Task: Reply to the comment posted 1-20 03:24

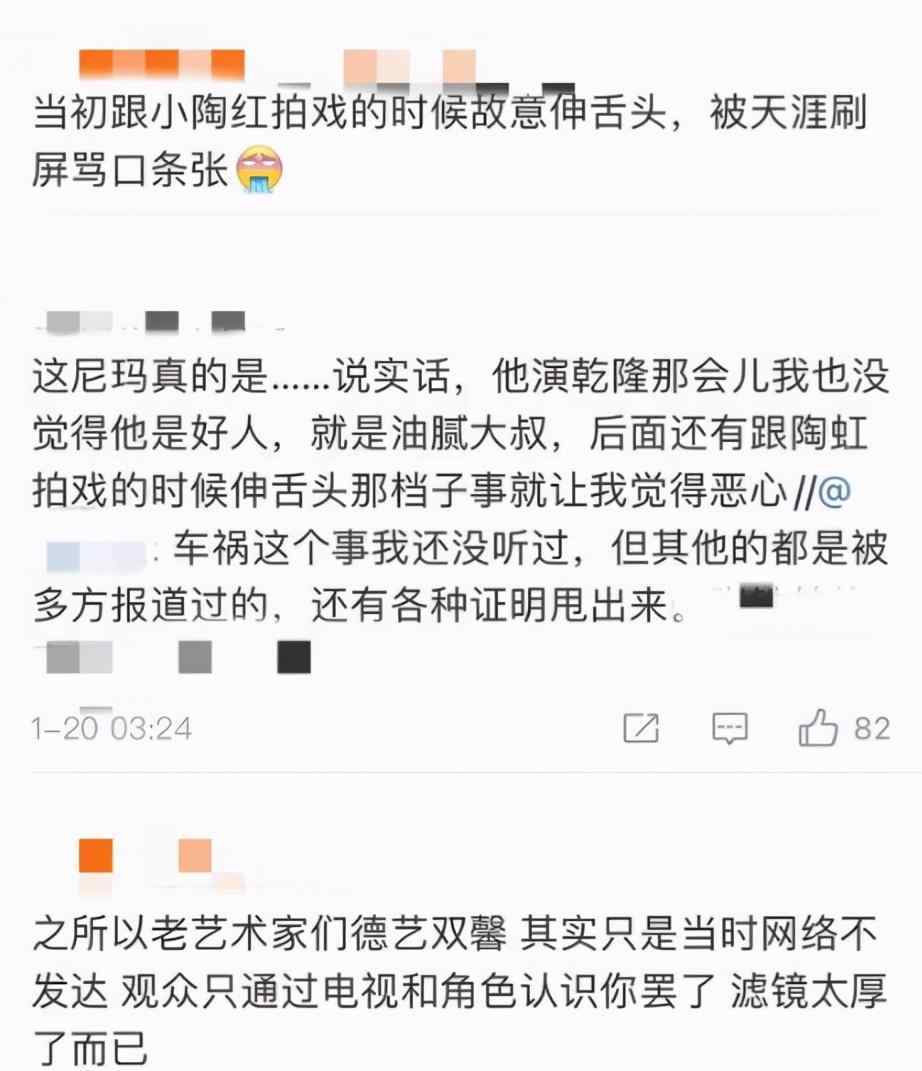Action: [729, 728]
